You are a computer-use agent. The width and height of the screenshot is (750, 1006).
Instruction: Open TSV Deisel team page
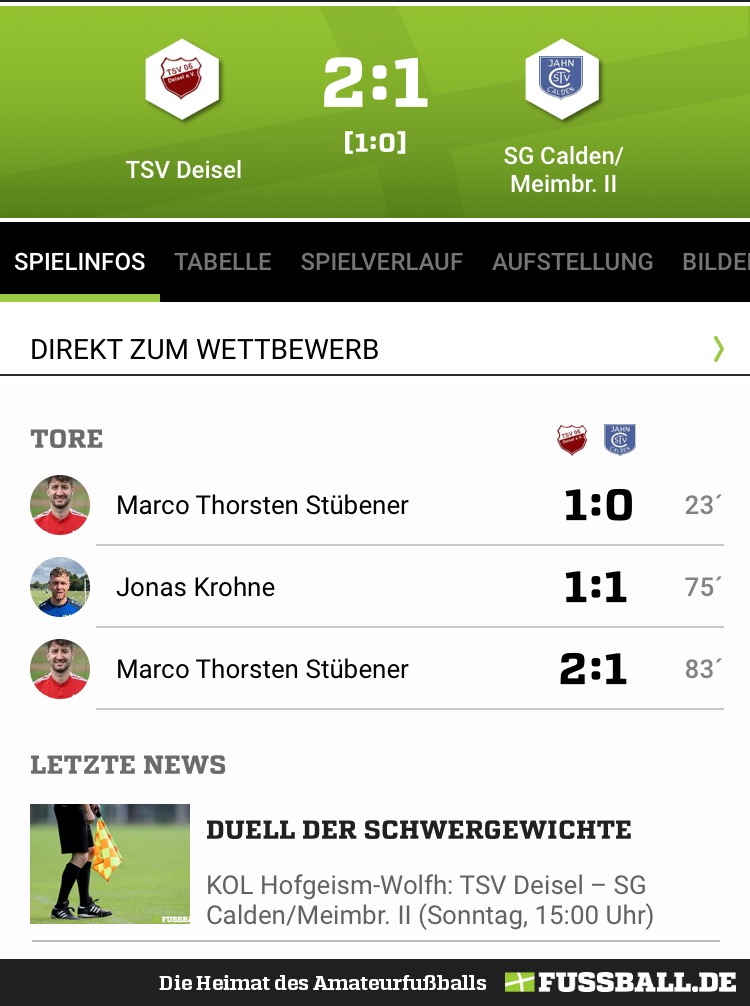coord(183,110)
